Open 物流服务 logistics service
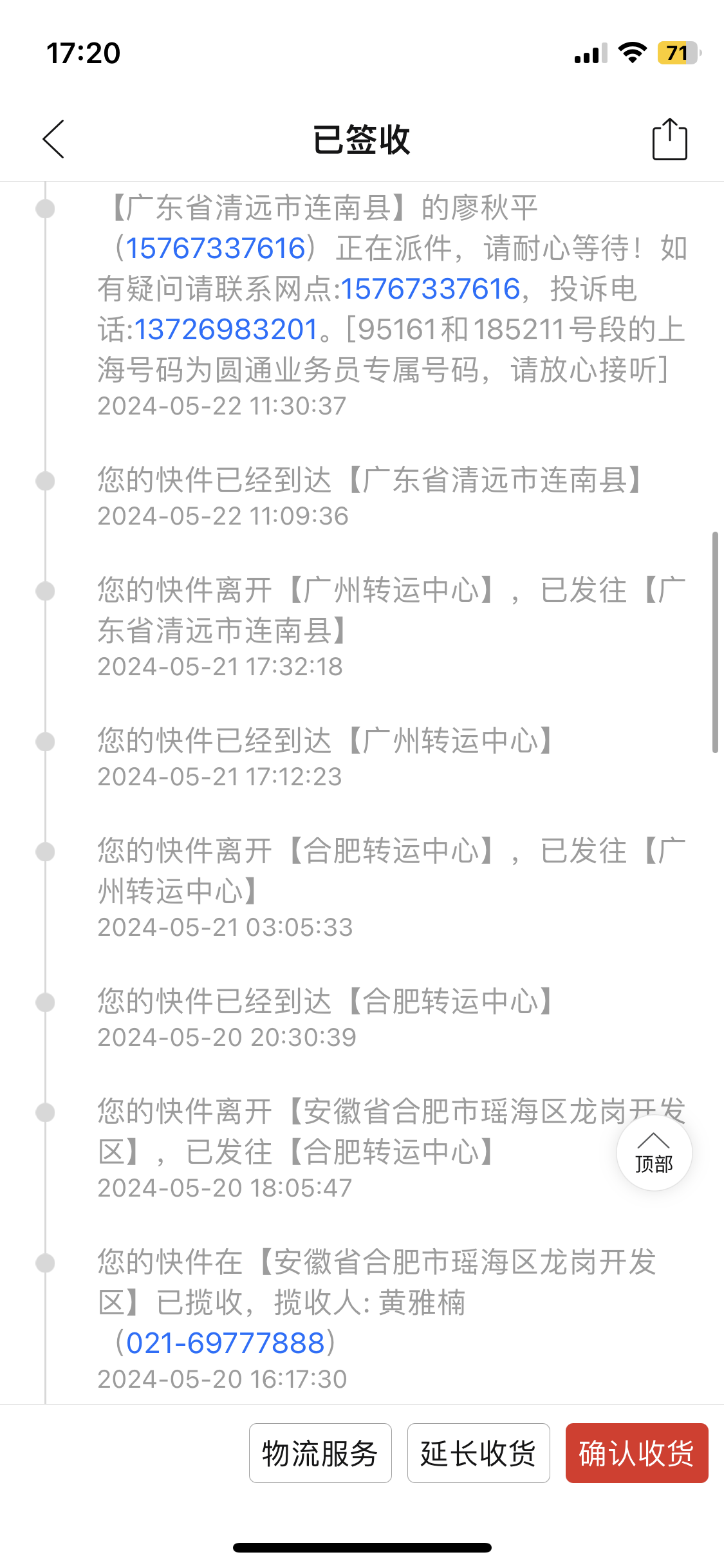 pyautogui.click(x=320, y=1453)
